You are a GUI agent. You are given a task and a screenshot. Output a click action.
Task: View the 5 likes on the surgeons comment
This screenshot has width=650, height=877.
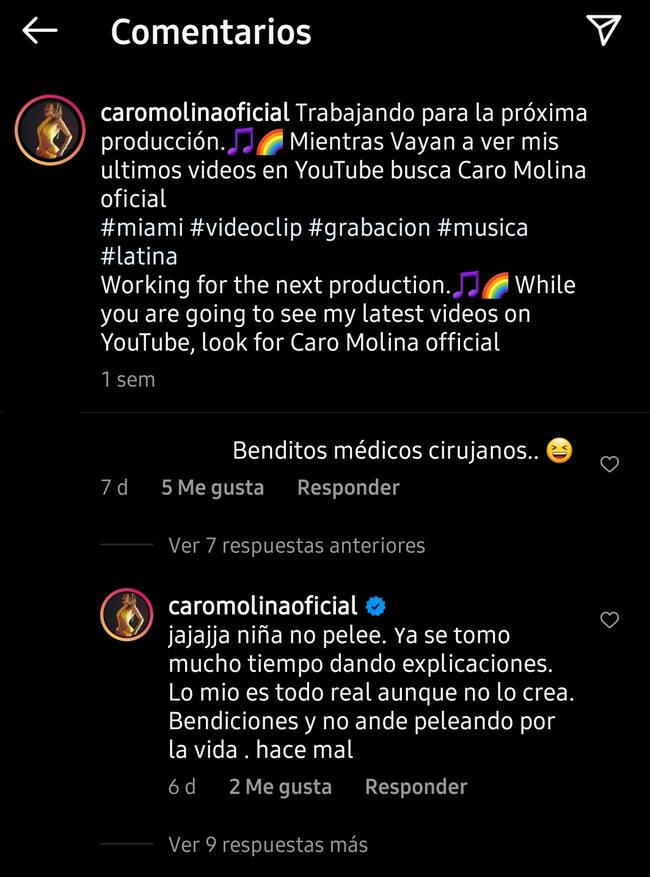pyautogui.click(x=212, y=488)
